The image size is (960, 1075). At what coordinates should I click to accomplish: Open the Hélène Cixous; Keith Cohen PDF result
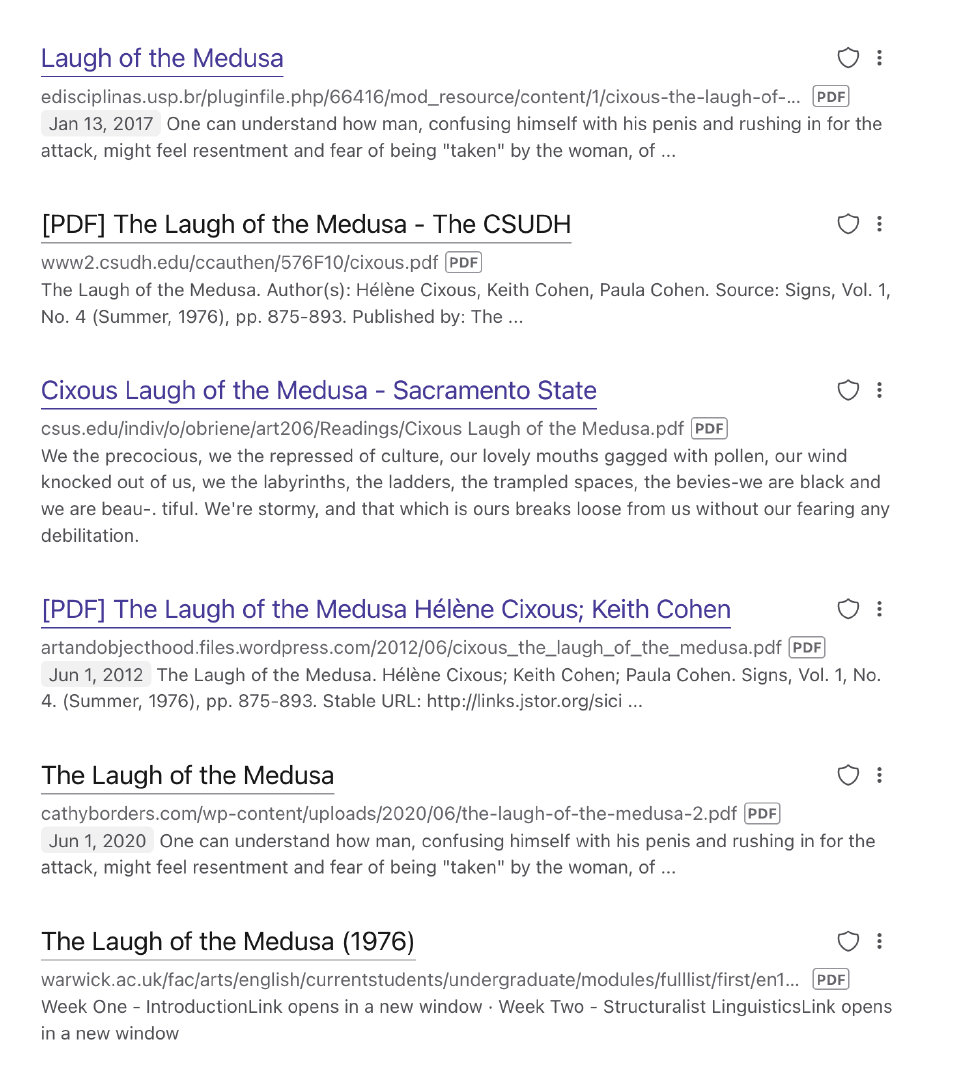(385, 609)
